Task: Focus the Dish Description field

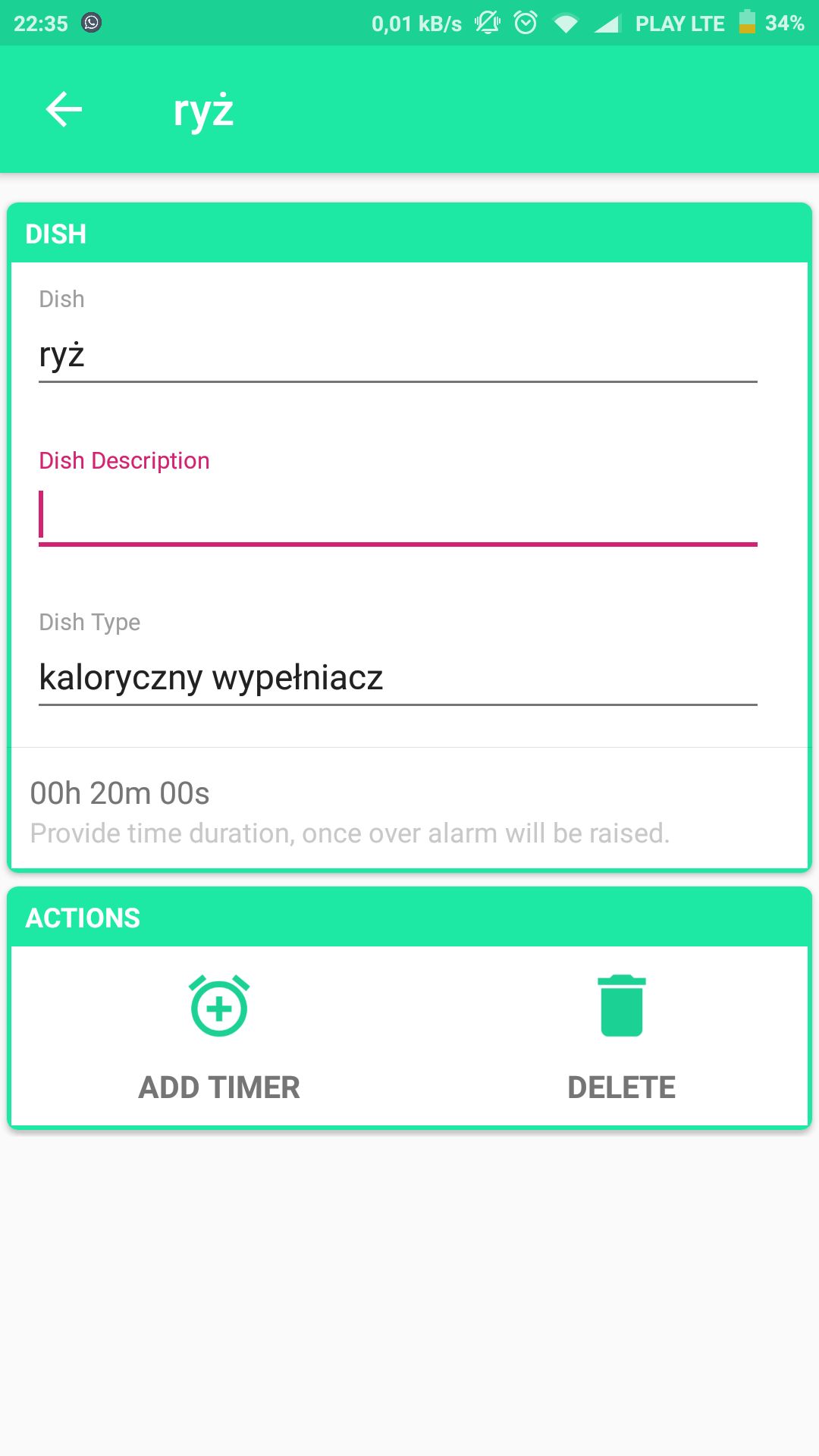Action: pyautogui.click(x=398, y=516)
